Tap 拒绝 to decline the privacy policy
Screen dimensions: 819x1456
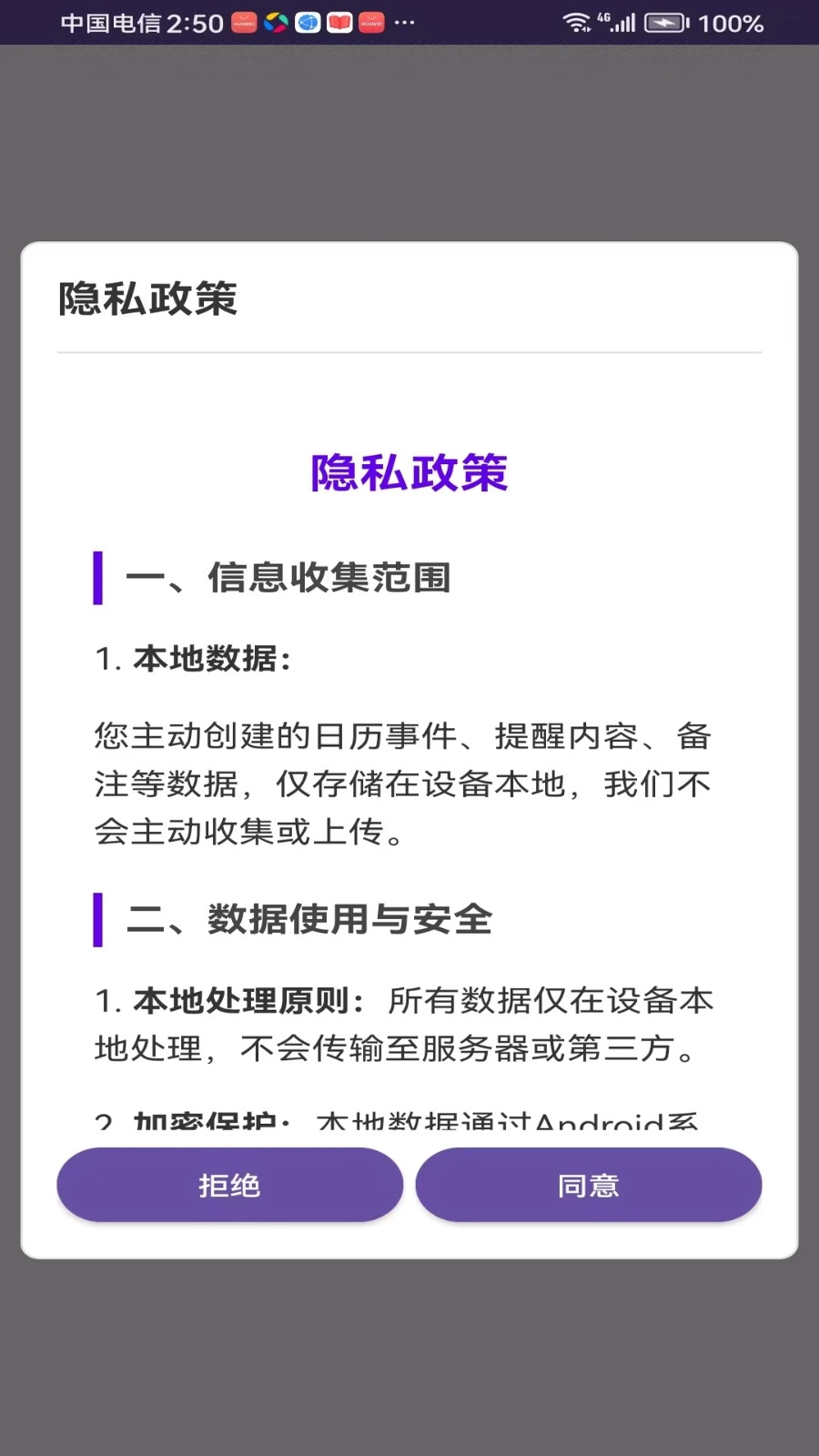point(229,1185)
